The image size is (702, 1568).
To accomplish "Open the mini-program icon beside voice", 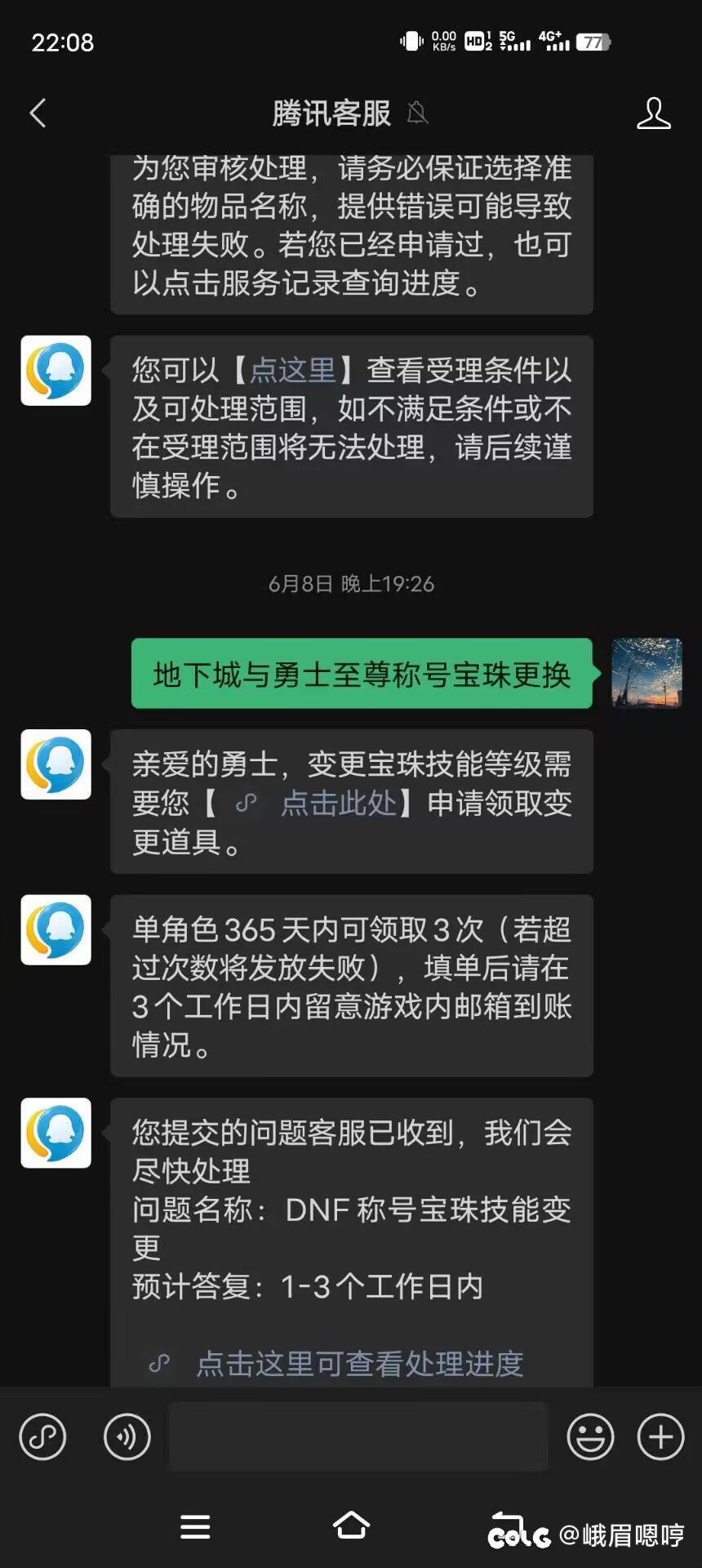I will click(x=42, y=1437).
